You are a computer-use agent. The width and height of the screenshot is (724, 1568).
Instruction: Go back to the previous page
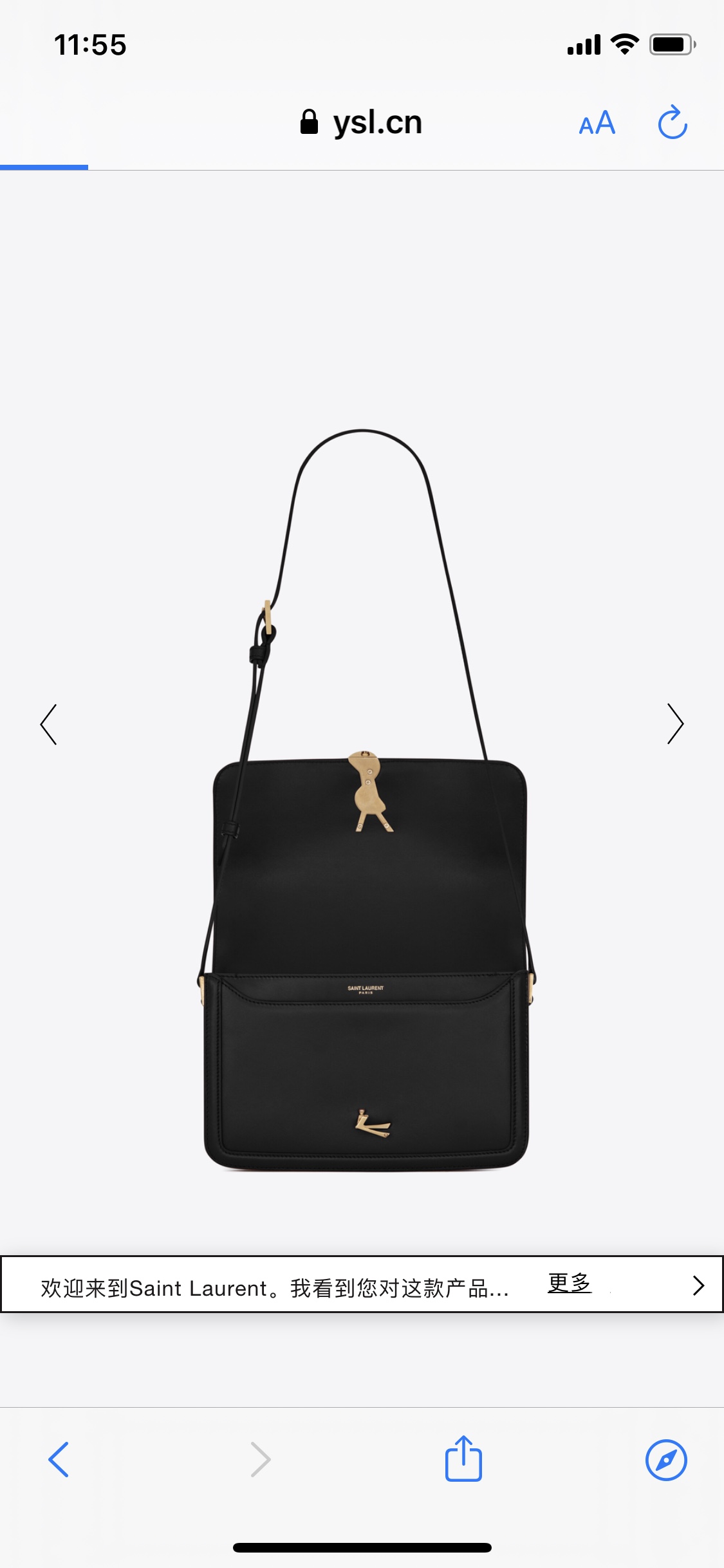[x=59, y=1459]
